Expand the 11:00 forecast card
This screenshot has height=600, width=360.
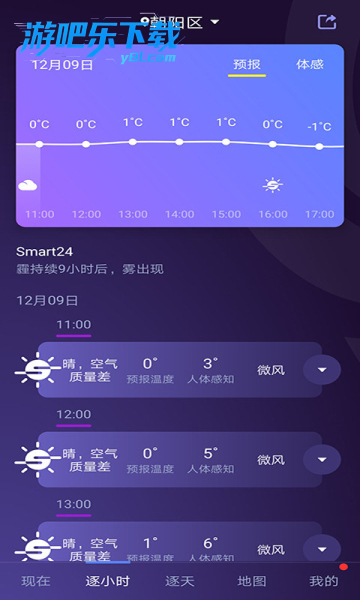pyautogui.click(x=322, y=370)
